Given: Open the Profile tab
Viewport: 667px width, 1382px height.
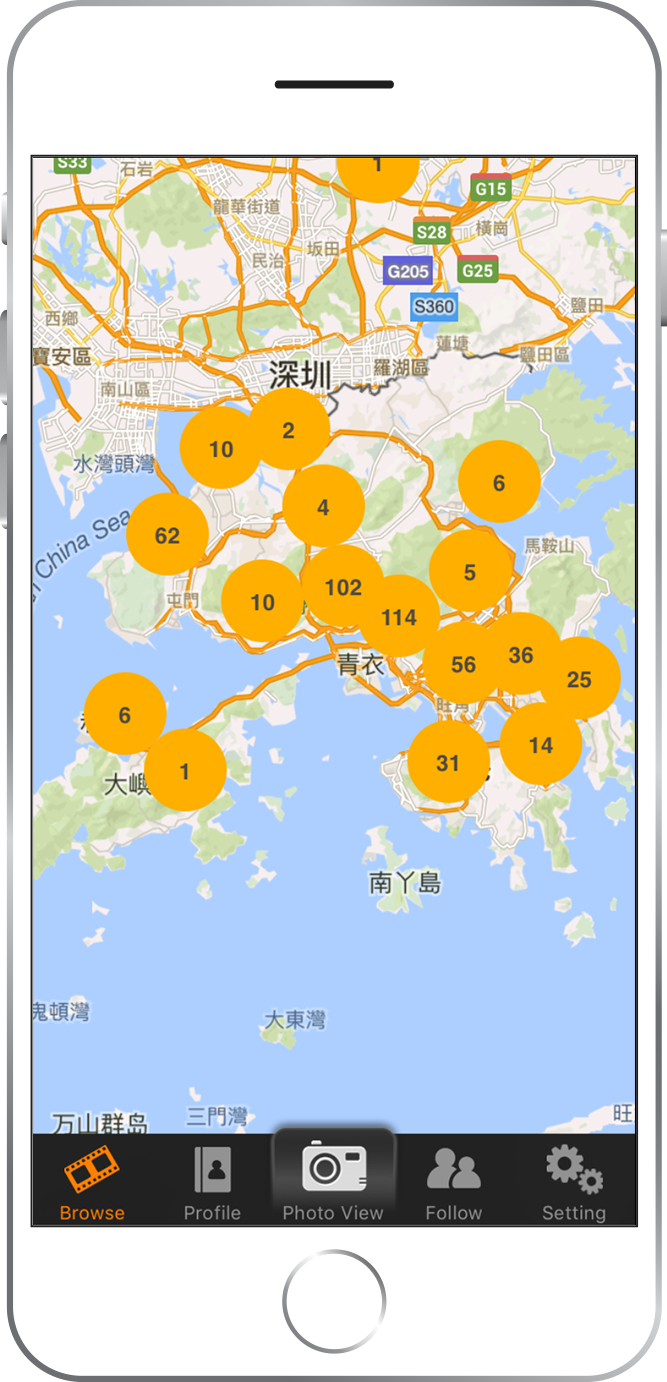Looking at the screenshot, I should pyautogui.click(x=212, y=1182).
